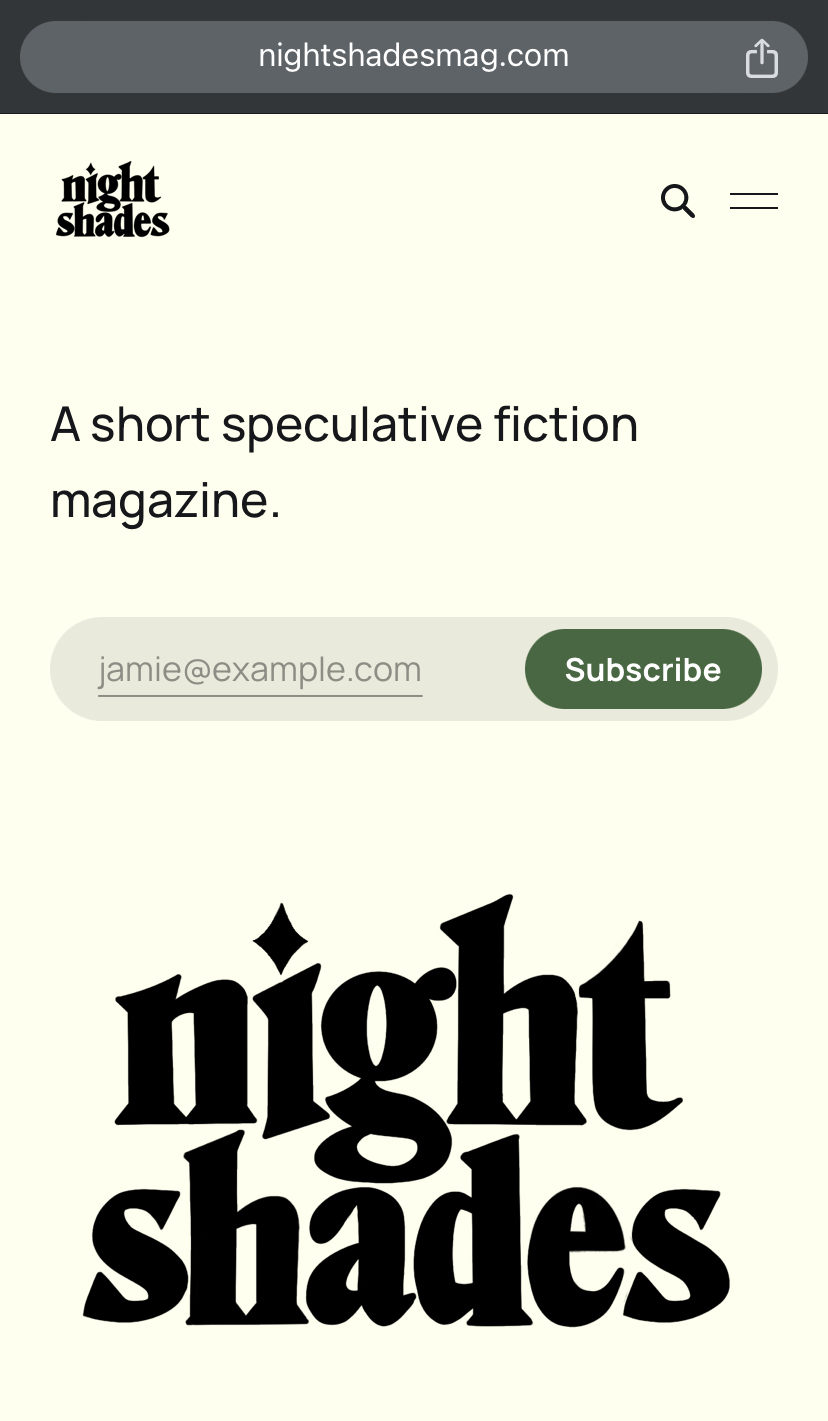Tap the nightshadesmag.com address bar
Image resolution: width=828 pixels, height=1421 pixels.
(413, 56)
